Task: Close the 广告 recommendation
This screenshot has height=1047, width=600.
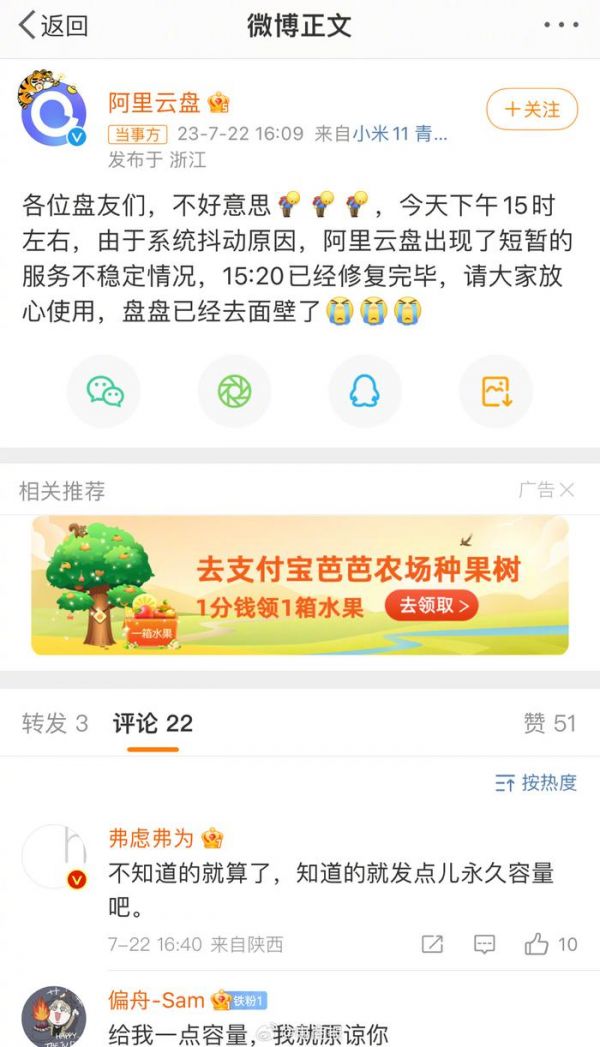Action: [x=566, y=490]
